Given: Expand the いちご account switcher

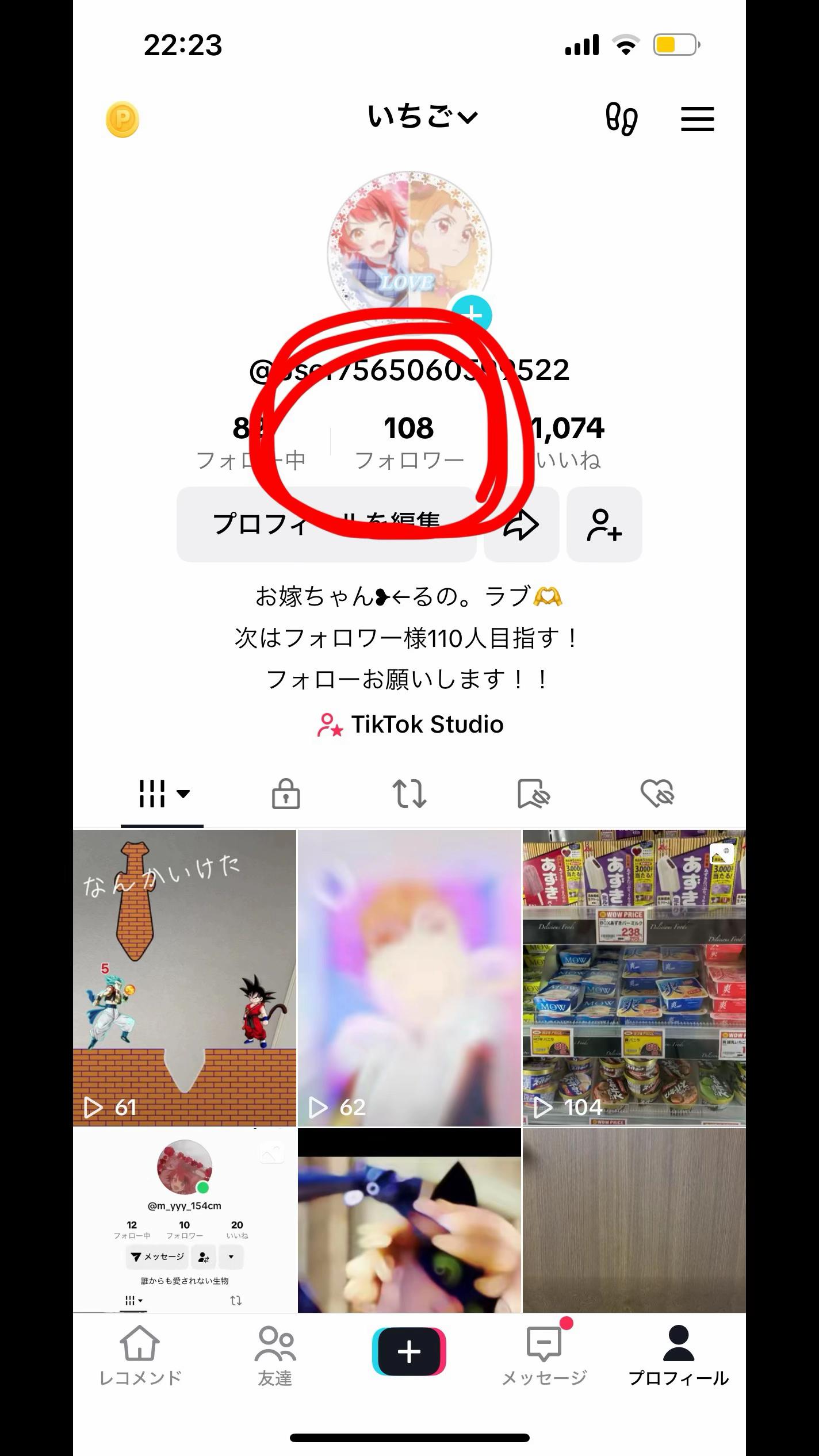Looking at the screenshot, I should pyautogui.click(x=423, y=117).
